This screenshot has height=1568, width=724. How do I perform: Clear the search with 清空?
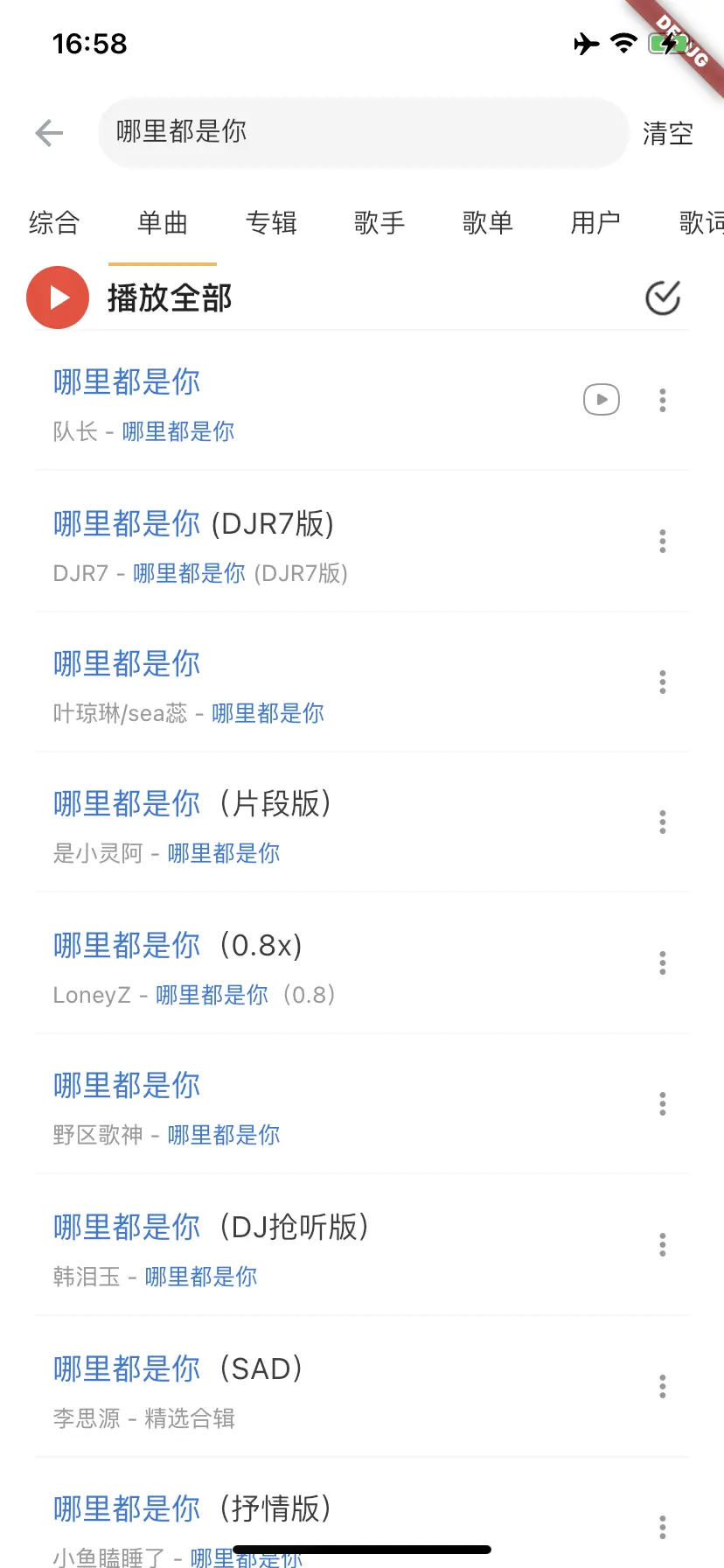coord(667,133)
